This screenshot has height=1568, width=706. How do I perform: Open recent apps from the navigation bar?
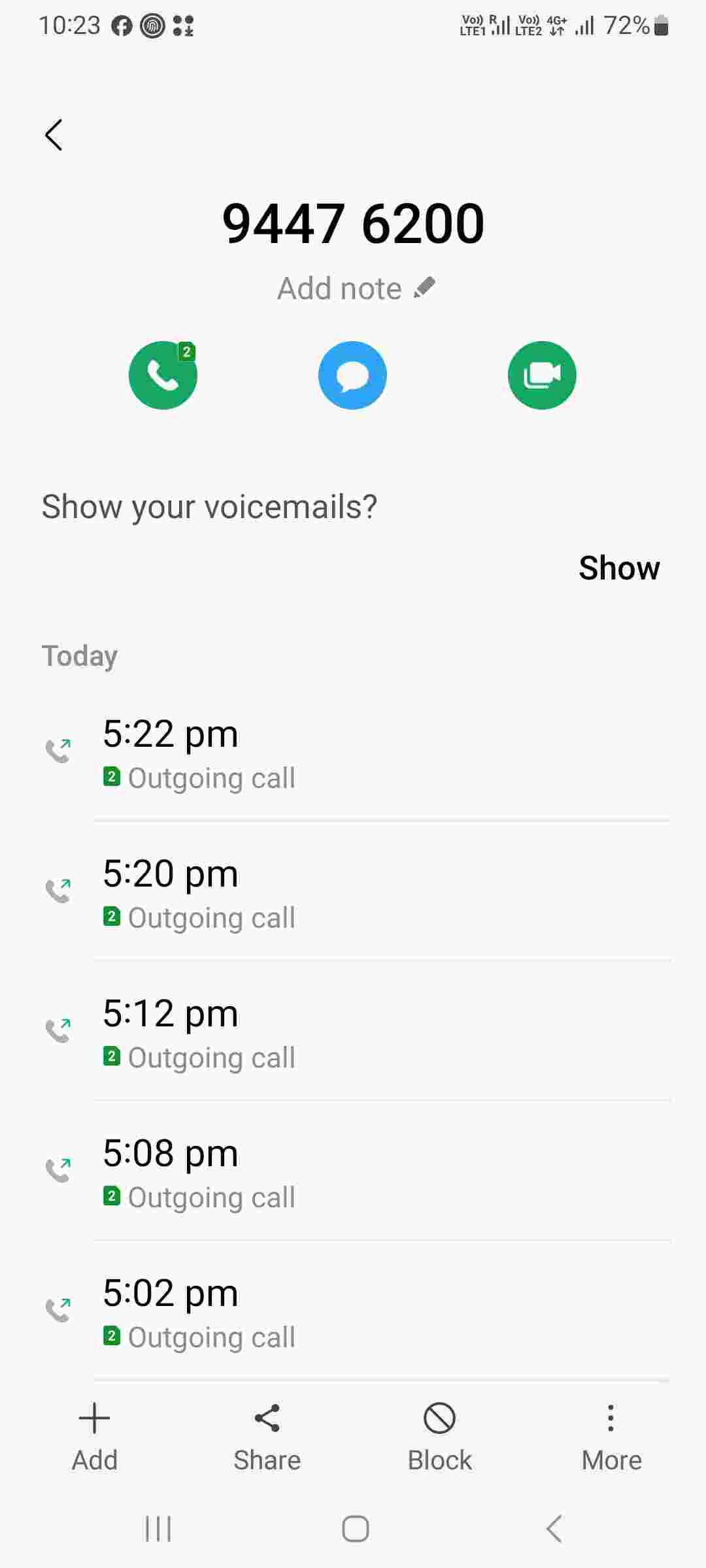tap(158, 1529)
